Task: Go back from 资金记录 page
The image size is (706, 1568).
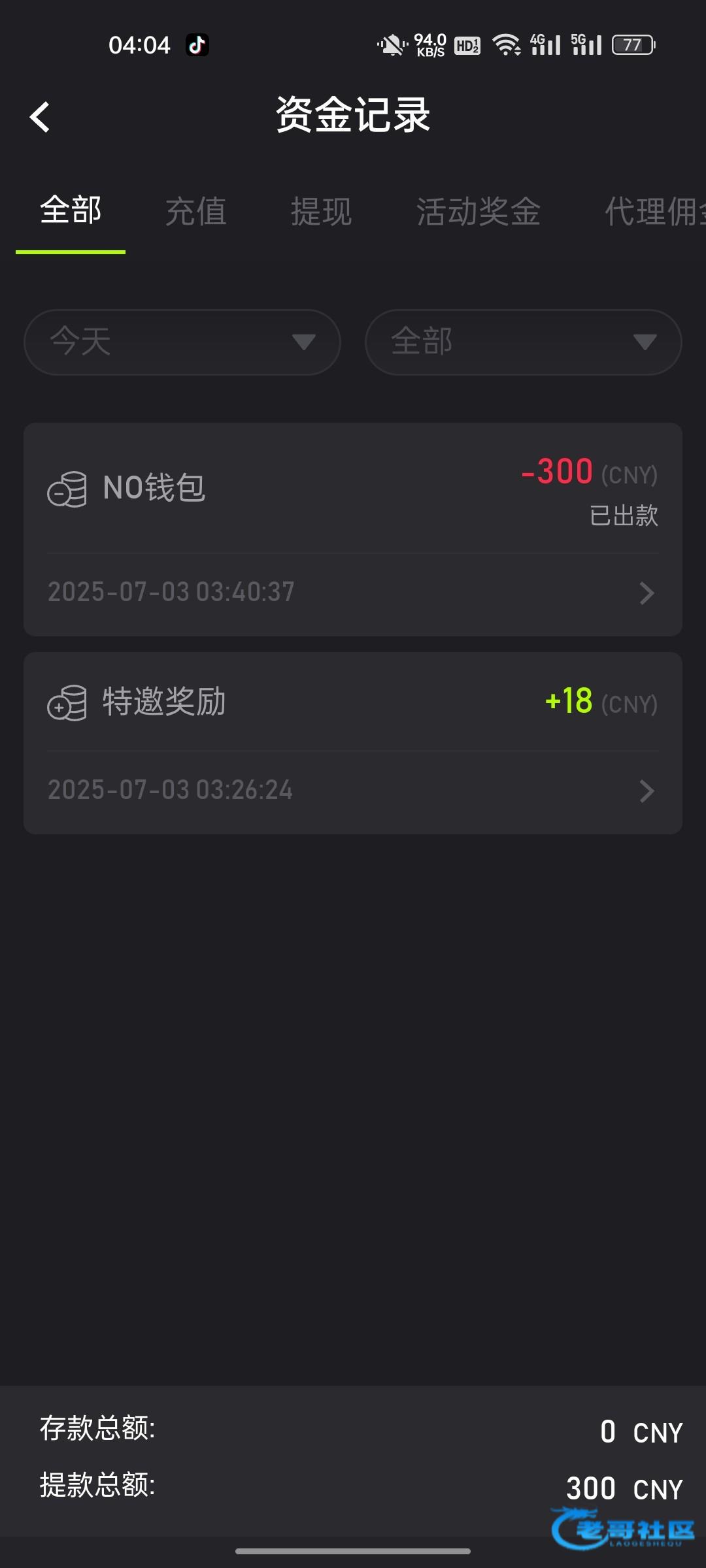Action: point(40,118)
